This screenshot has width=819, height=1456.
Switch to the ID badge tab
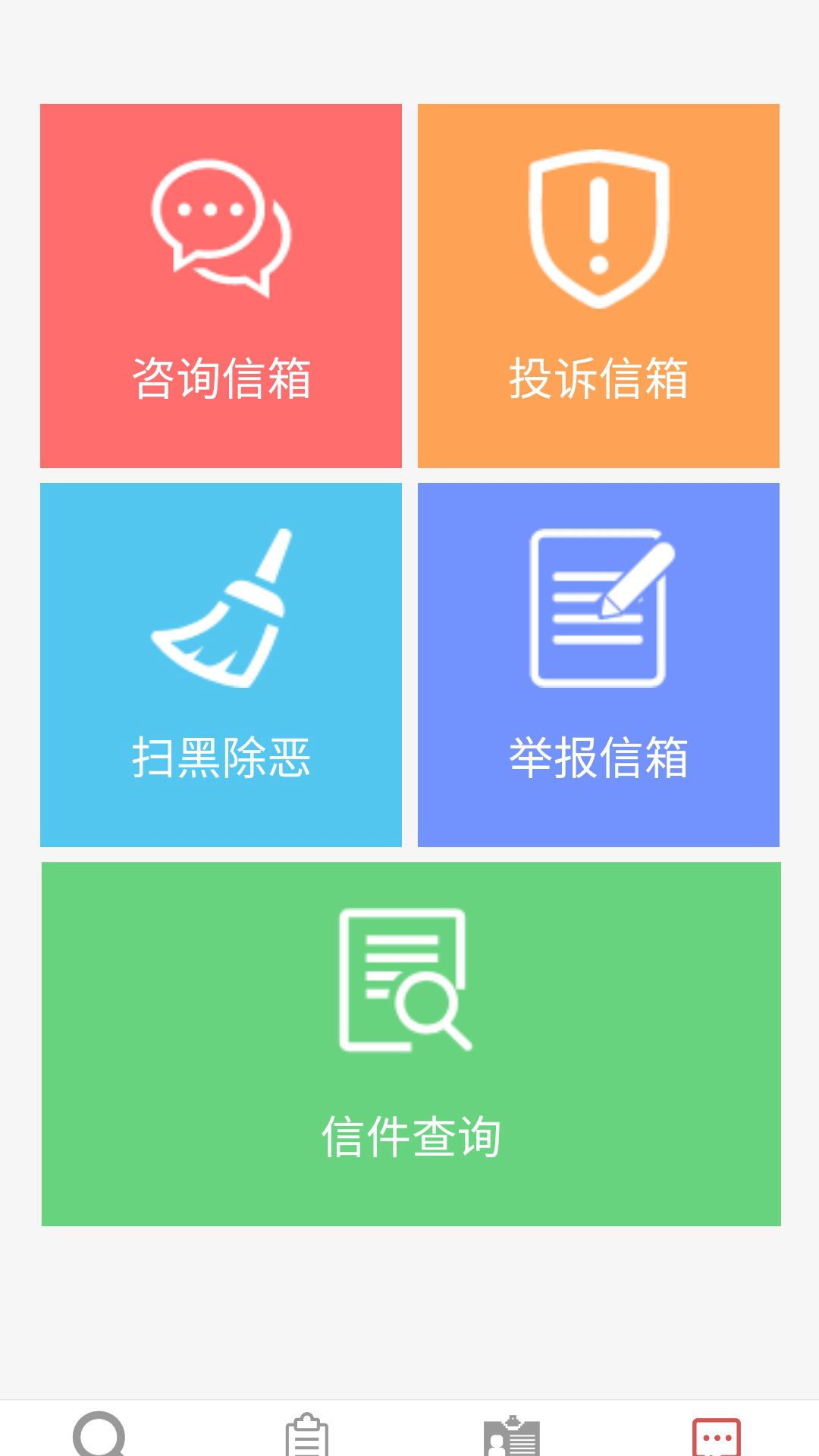click(512, 1435)
